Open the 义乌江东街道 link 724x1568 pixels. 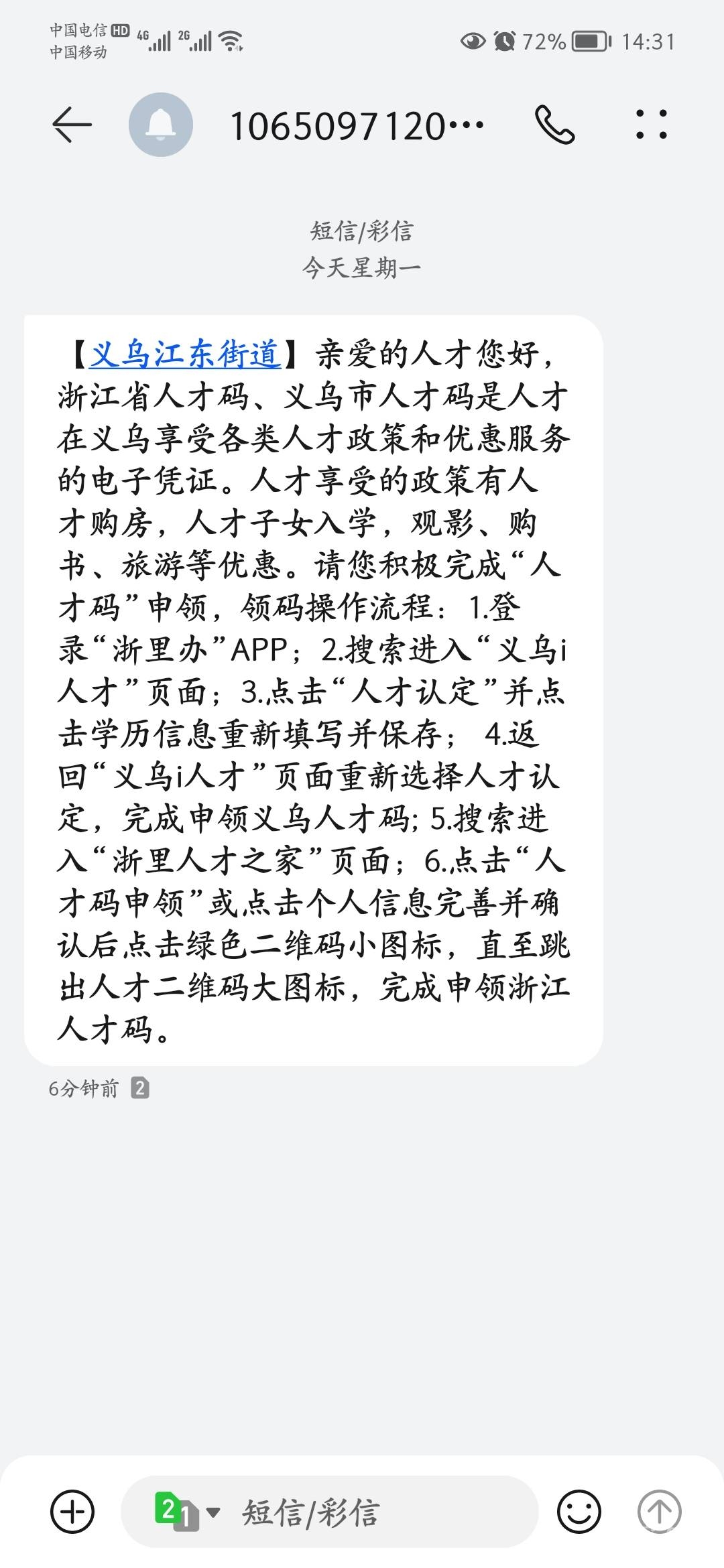click(x=186, y=354)
